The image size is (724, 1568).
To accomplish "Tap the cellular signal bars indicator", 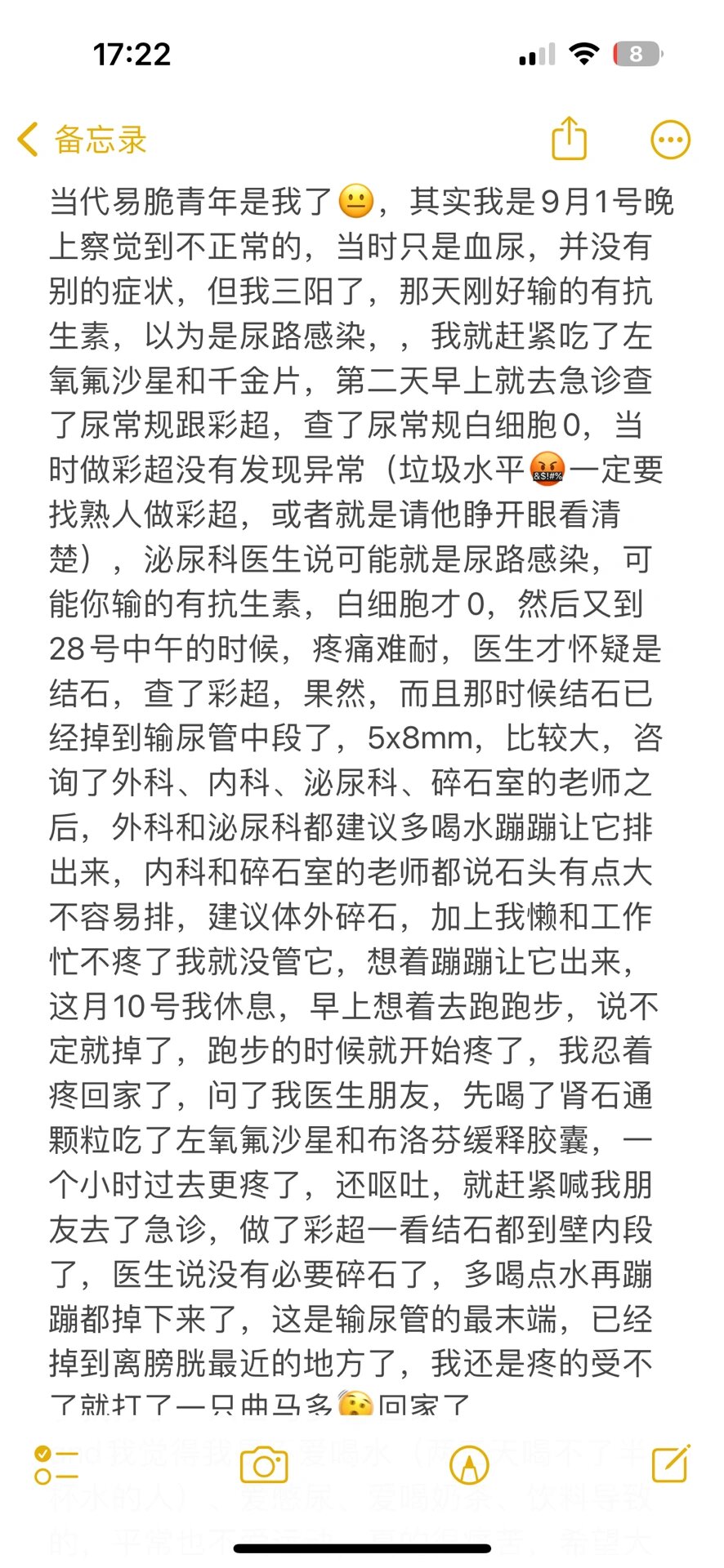I will tap(535, 56).
